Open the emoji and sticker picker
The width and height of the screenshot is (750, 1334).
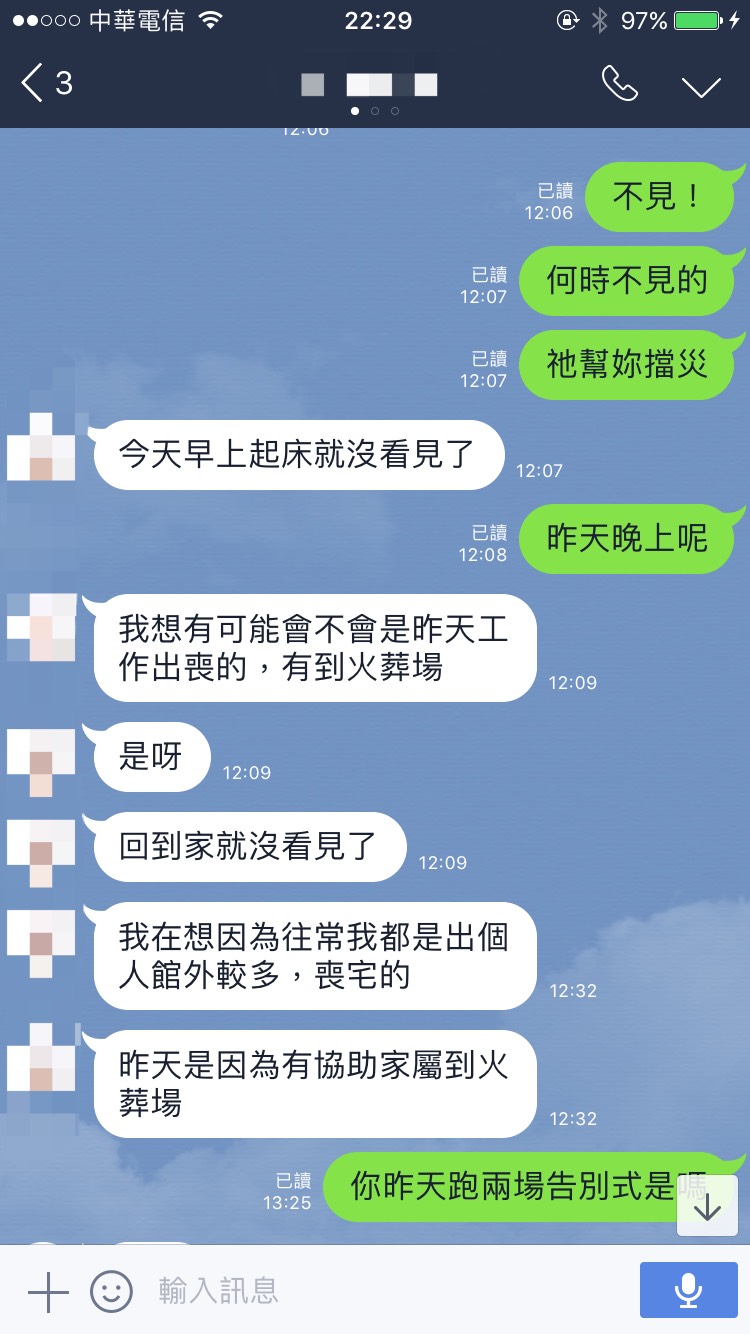click(x=111, y=1292)
